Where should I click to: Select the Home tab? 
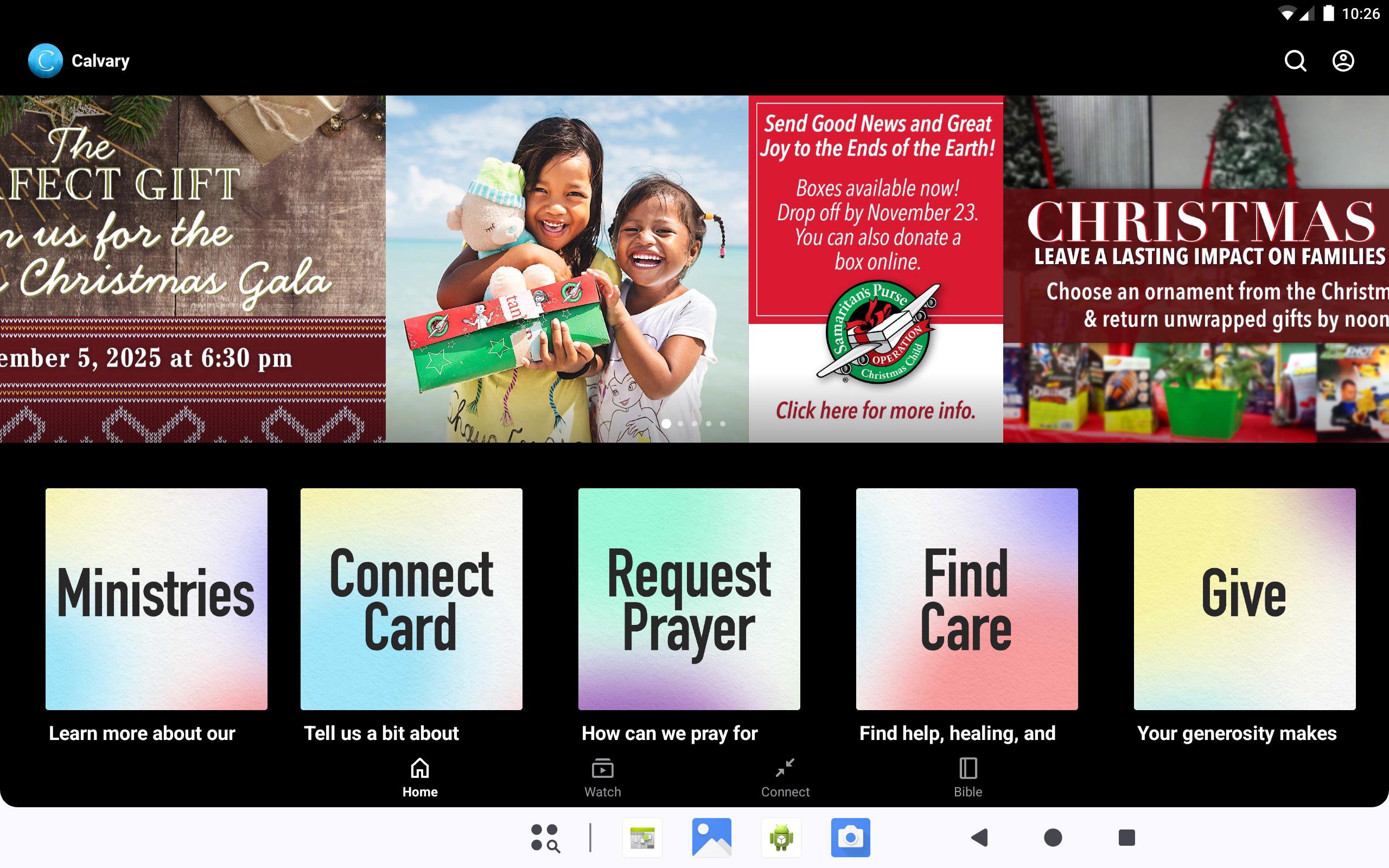419,777
